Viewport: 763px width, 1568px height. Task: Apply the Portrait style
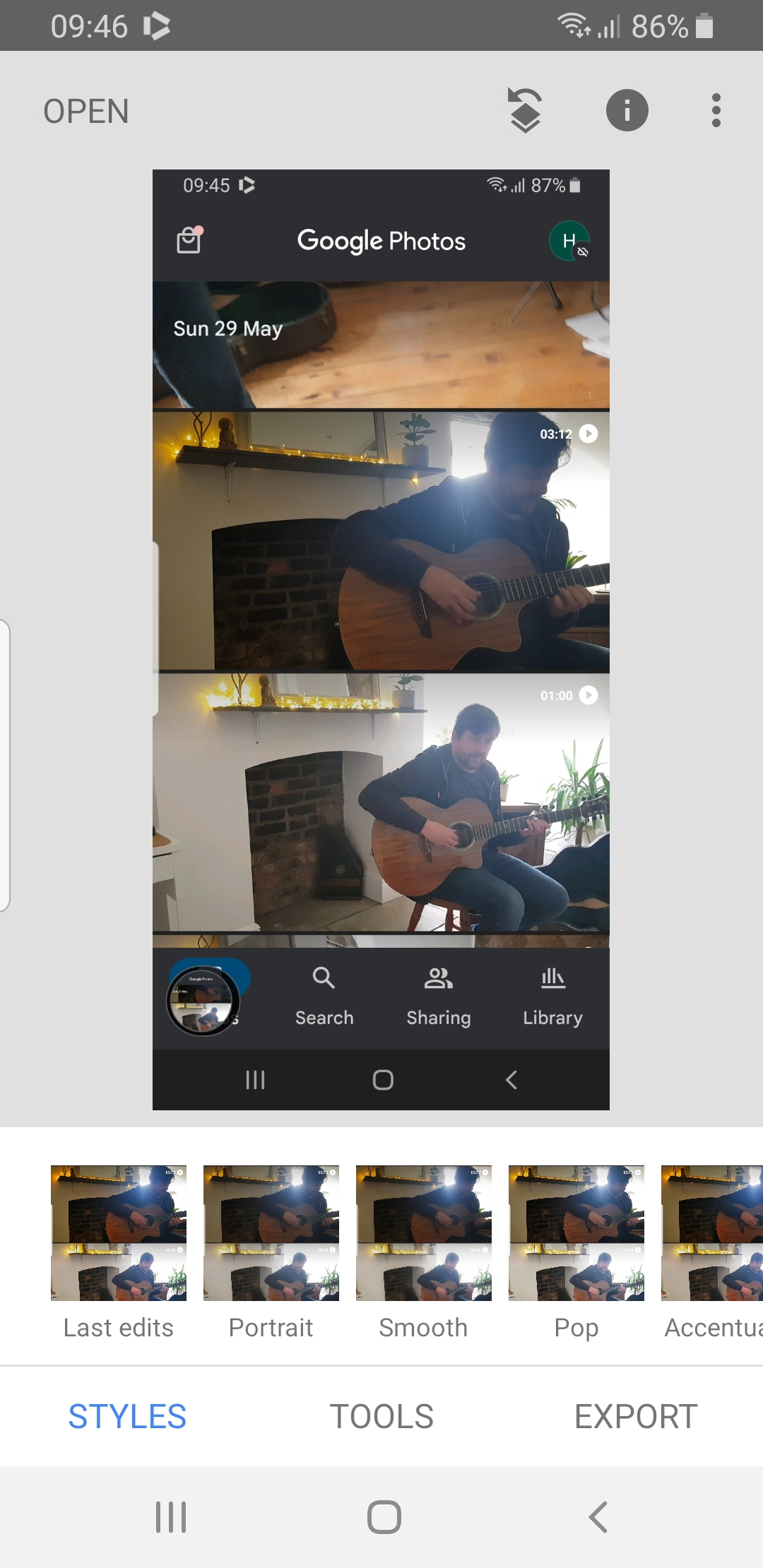click(271, 1233)
